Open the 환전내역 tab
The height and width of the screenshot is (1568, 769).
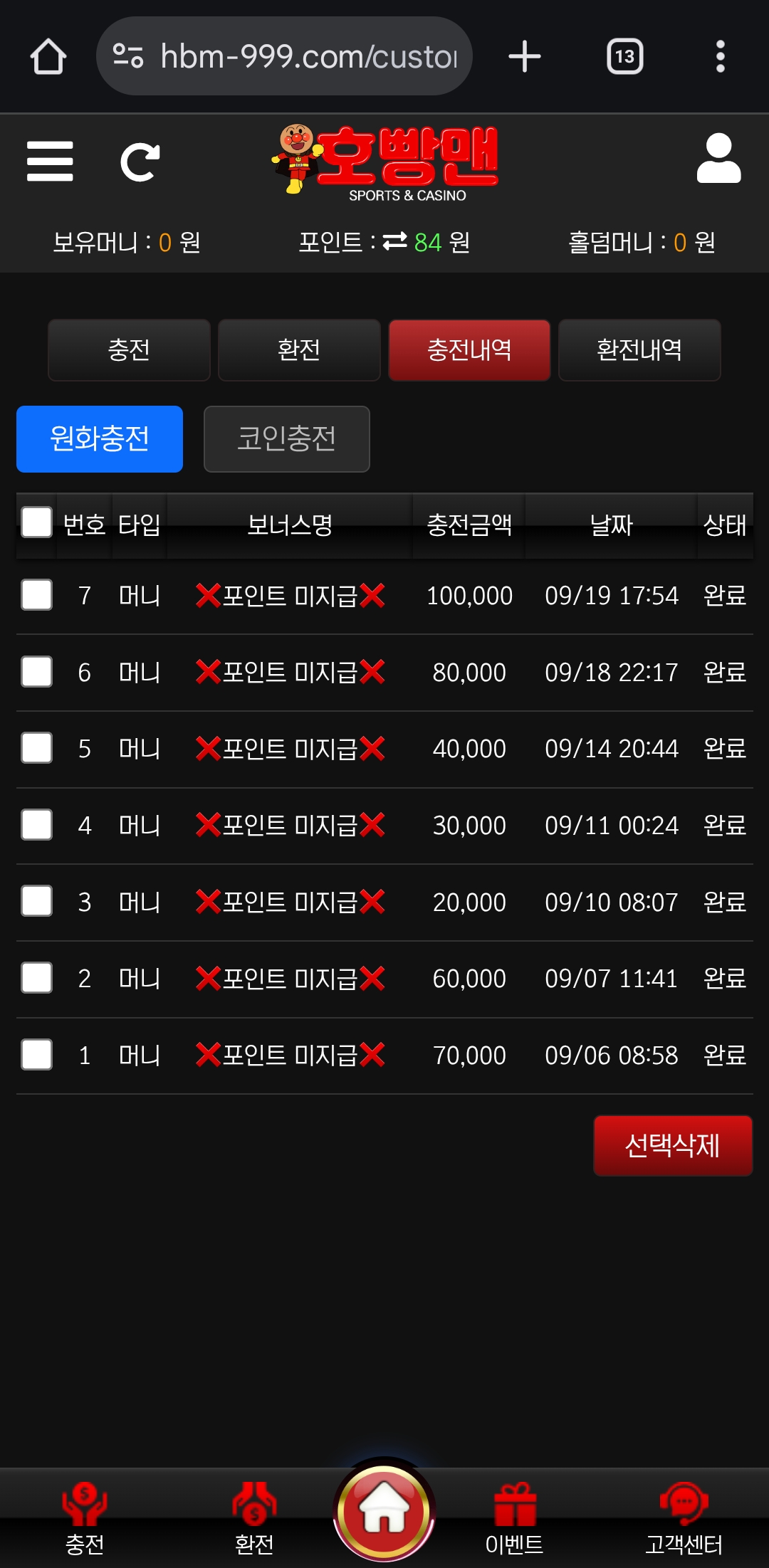639,349
